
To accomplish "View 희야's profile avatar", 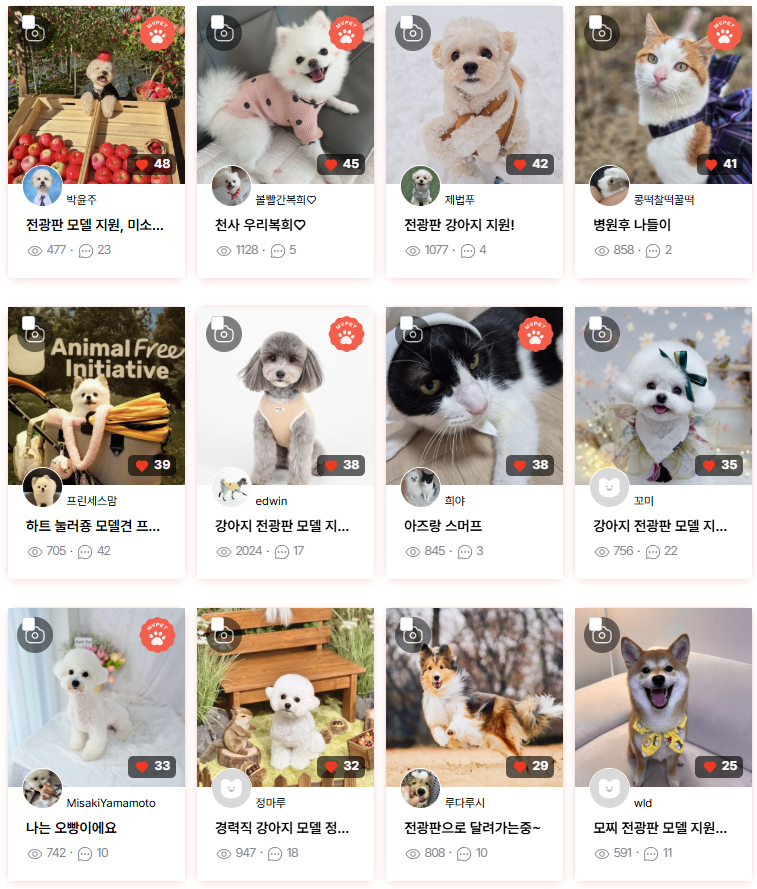I will click(x=420, y=487).
